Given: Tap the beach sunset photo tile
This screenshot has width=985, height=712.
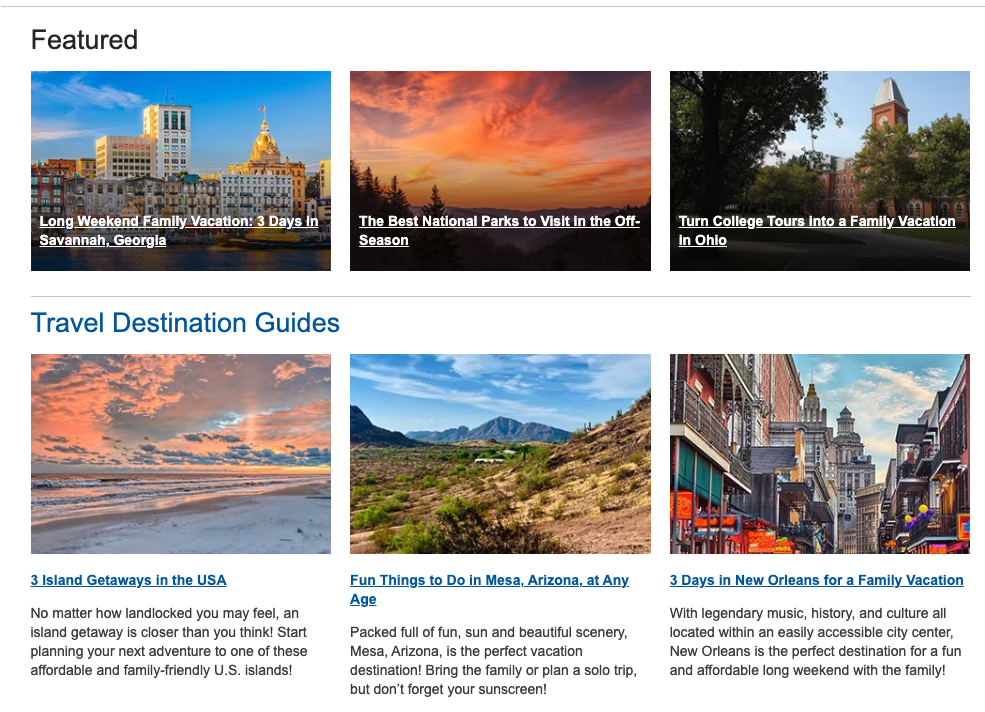Looking at the screenshot, I should (x=180, y=453).
